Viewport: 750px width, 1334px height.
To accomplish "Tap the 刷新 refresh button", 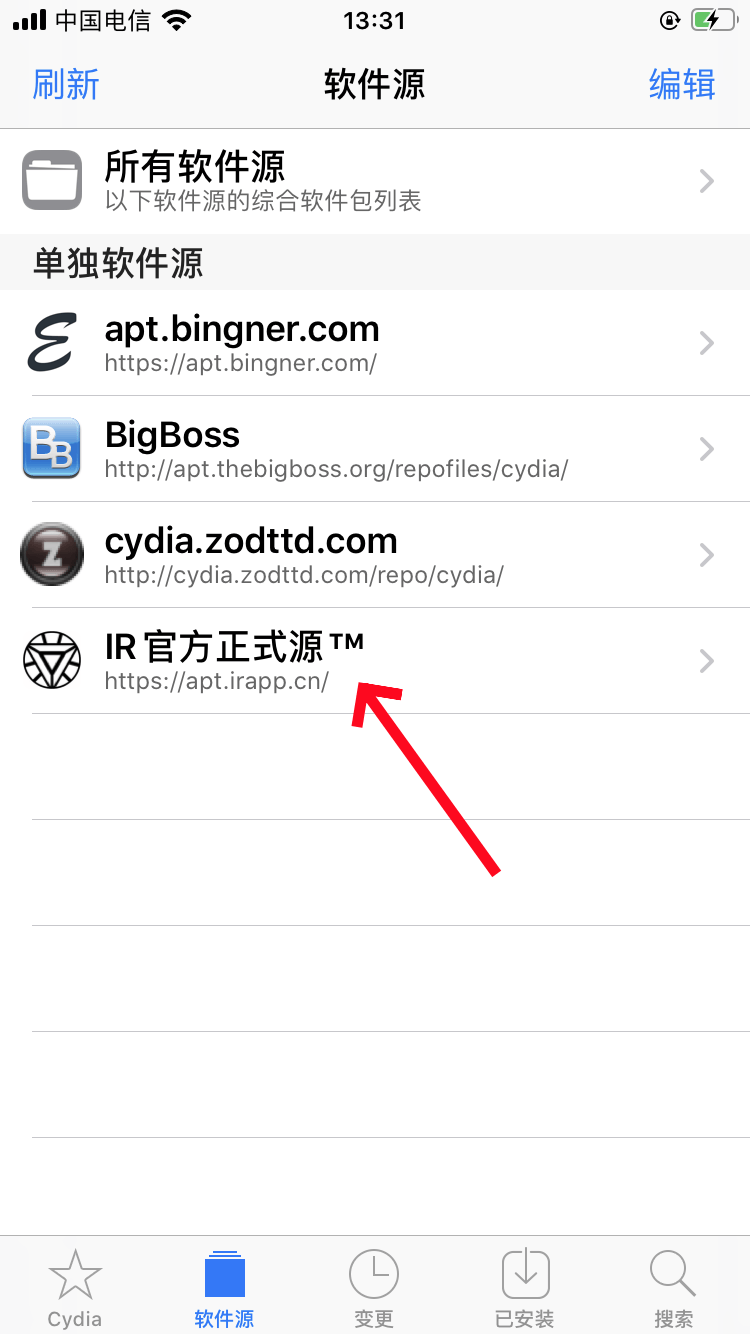I will [x=66, y=84].
